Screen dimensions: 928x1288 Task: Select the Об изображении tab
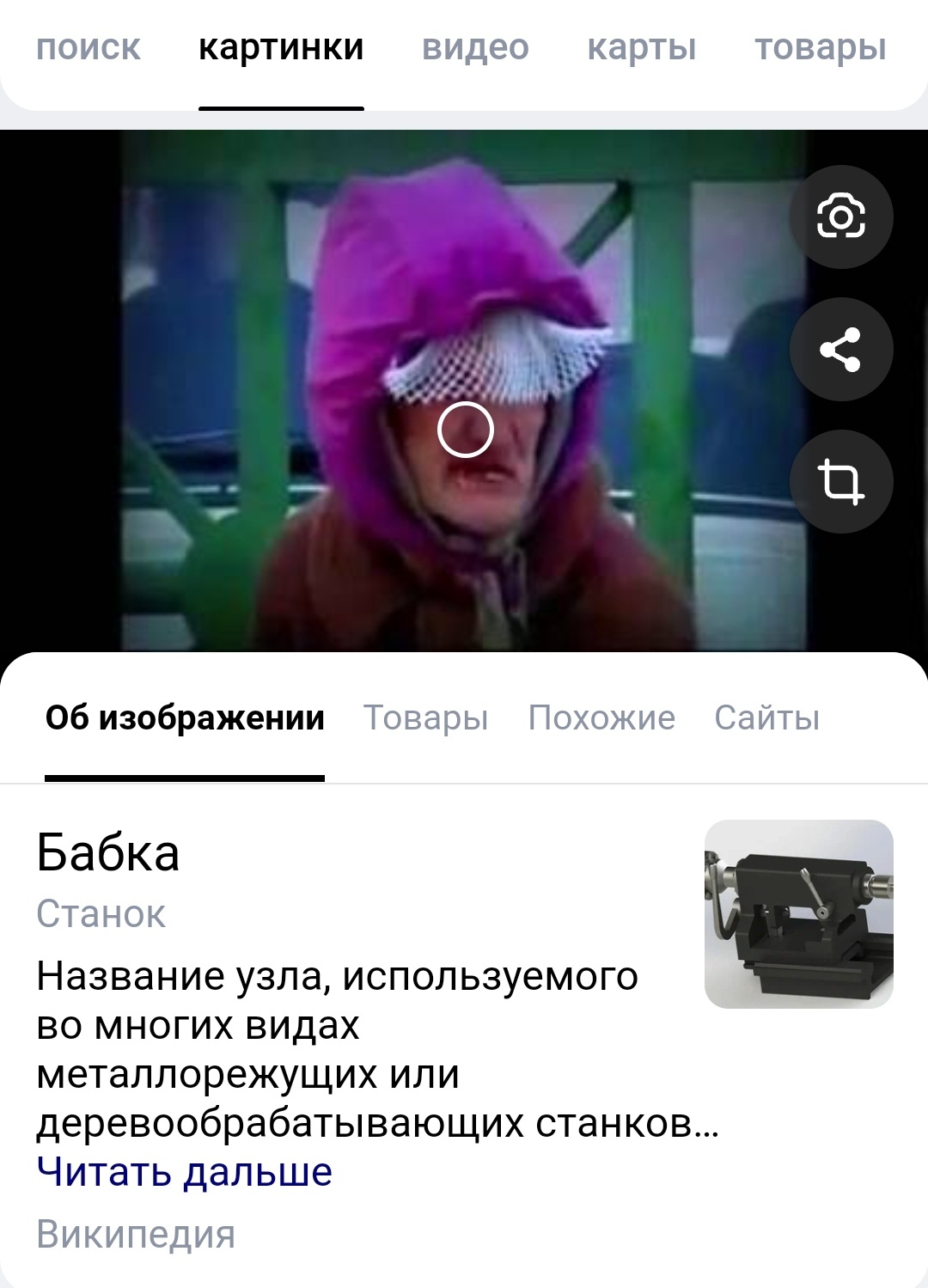[x=185, y=717]
